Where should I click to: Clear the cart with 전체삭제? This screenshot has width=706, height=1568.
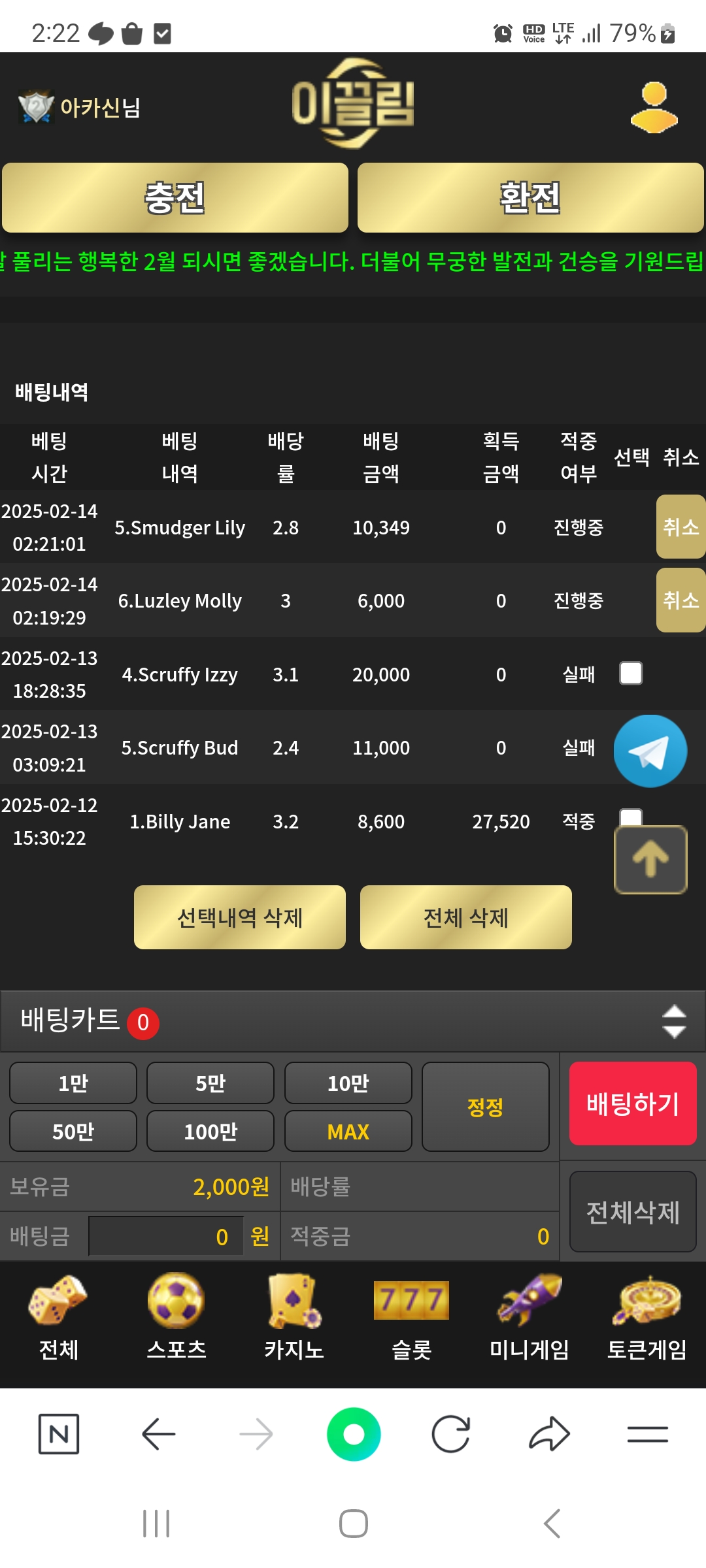(x=632, y=1212)
